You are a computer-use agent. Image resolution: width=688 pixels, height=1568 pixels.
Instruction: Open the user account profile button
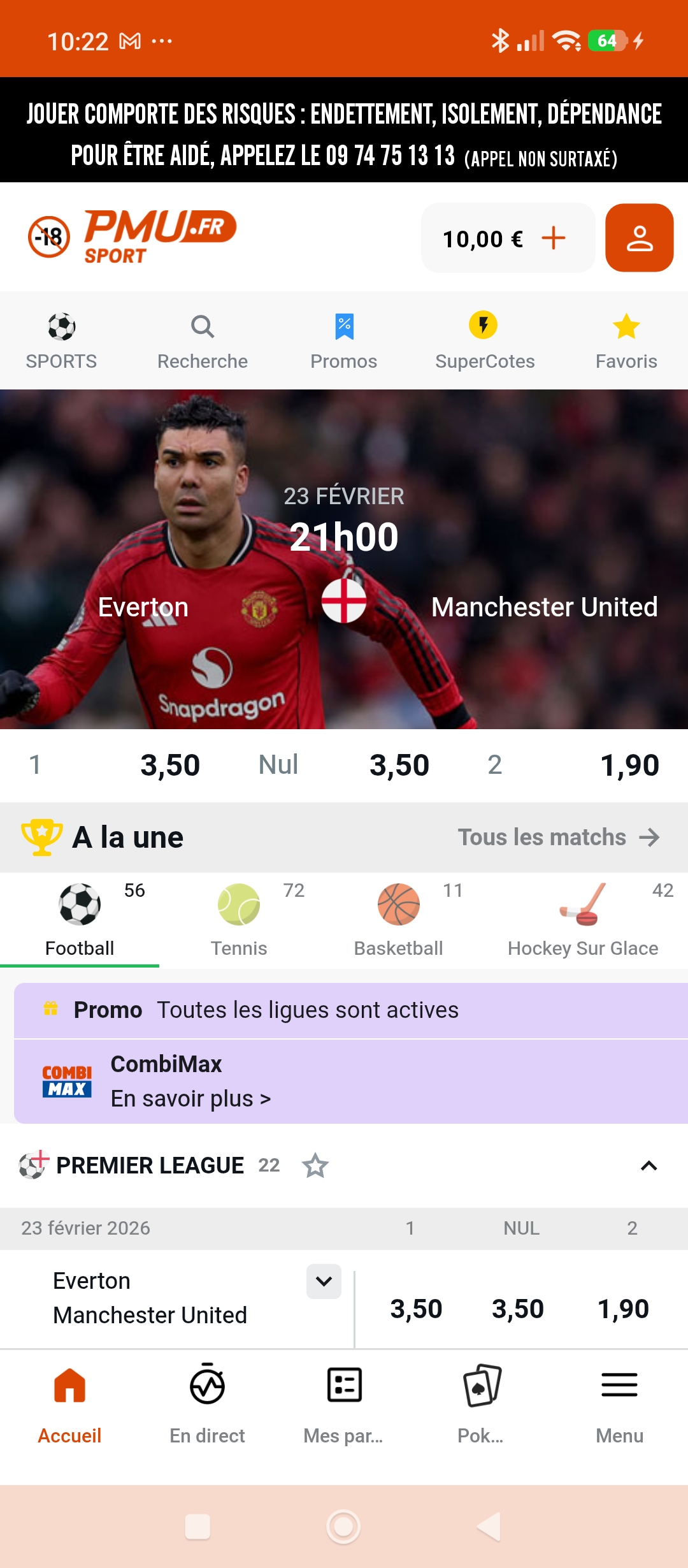pyautogui.click(x=639, y=238)
